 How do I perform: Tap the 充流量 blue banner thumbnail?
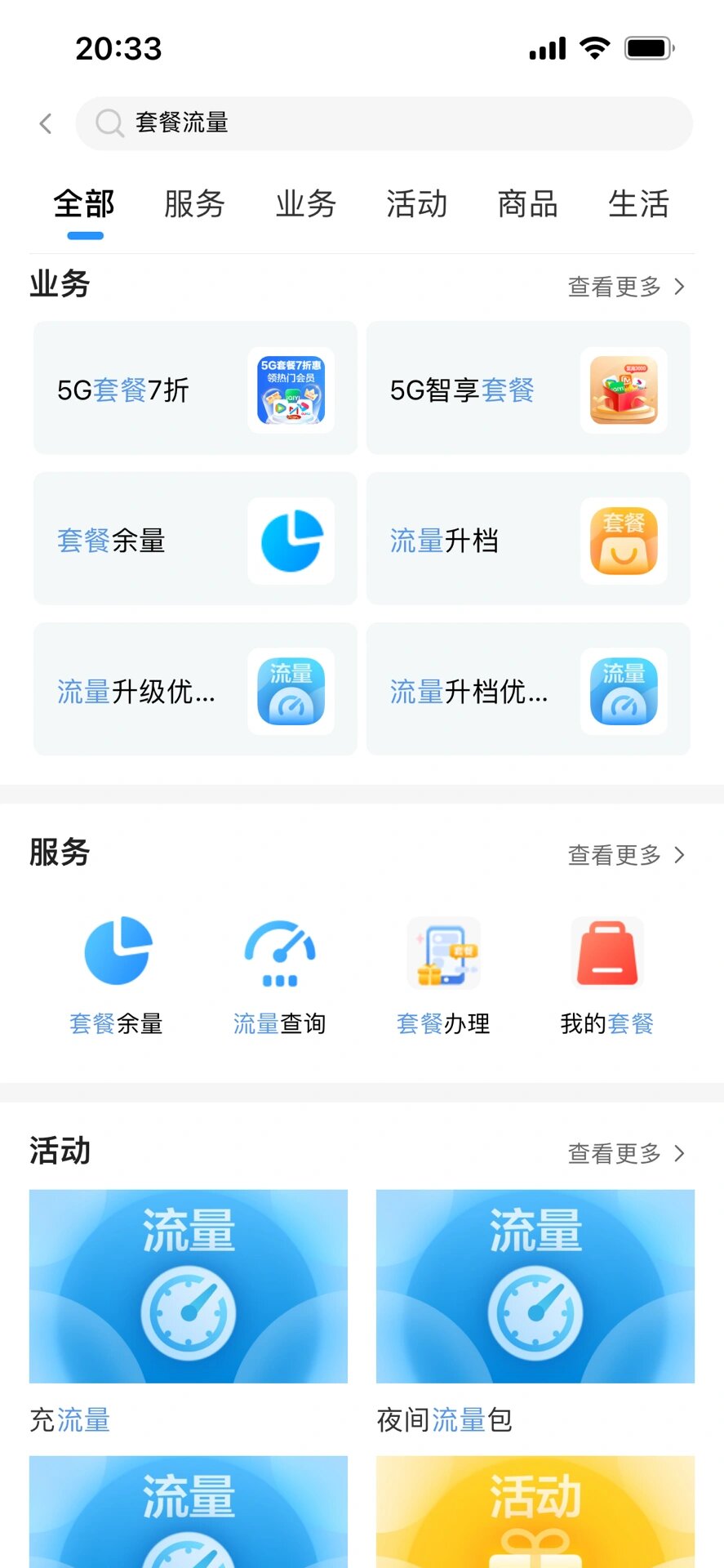click(x=189, y=1288)
